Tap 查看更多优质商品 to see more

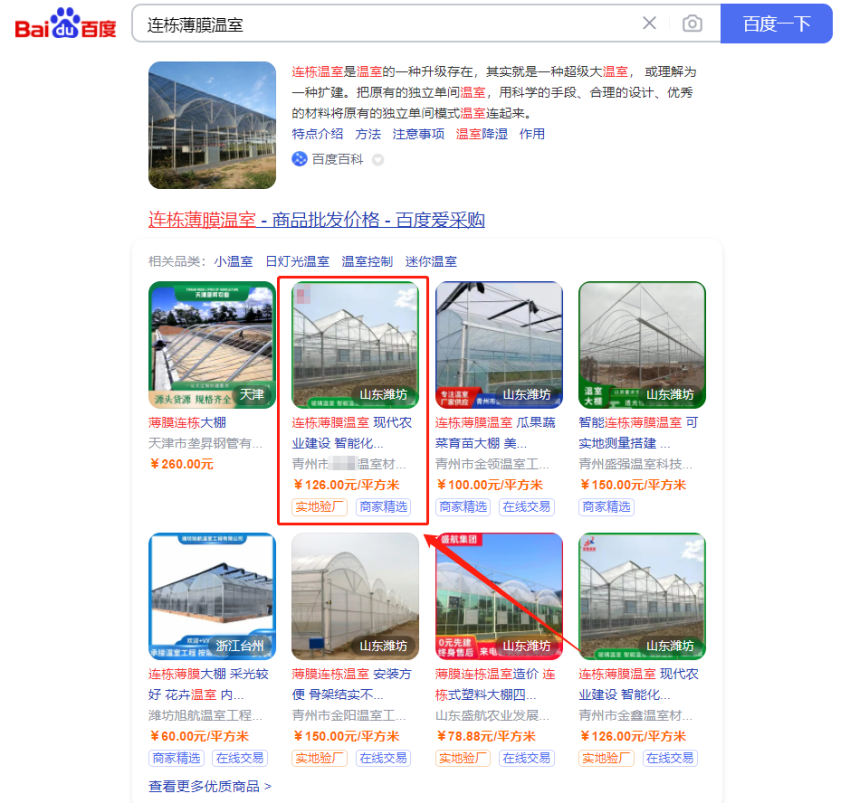[x=210, y=786]
